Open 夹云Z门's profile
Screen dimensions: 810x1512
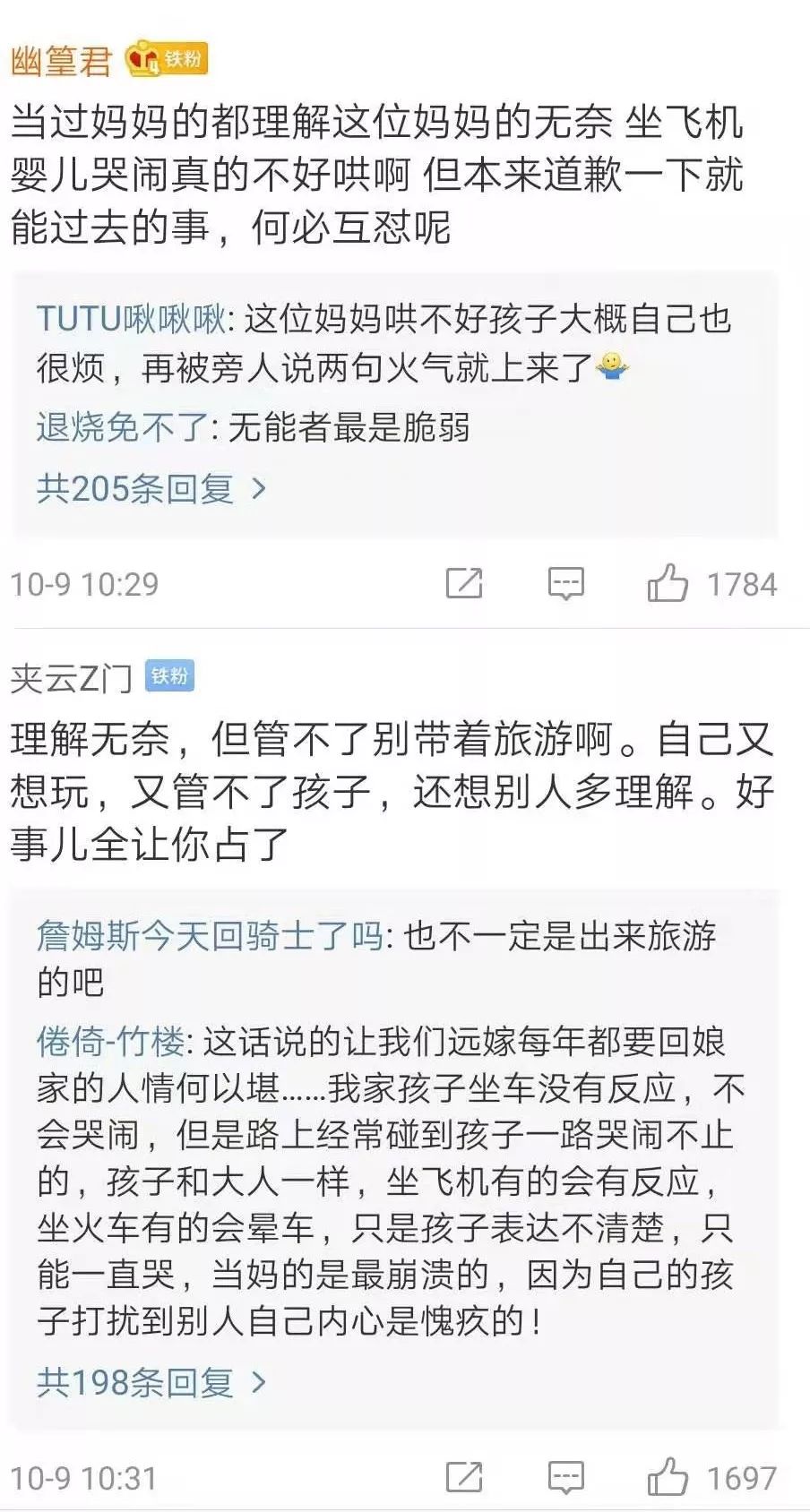[x=71, y=678]
